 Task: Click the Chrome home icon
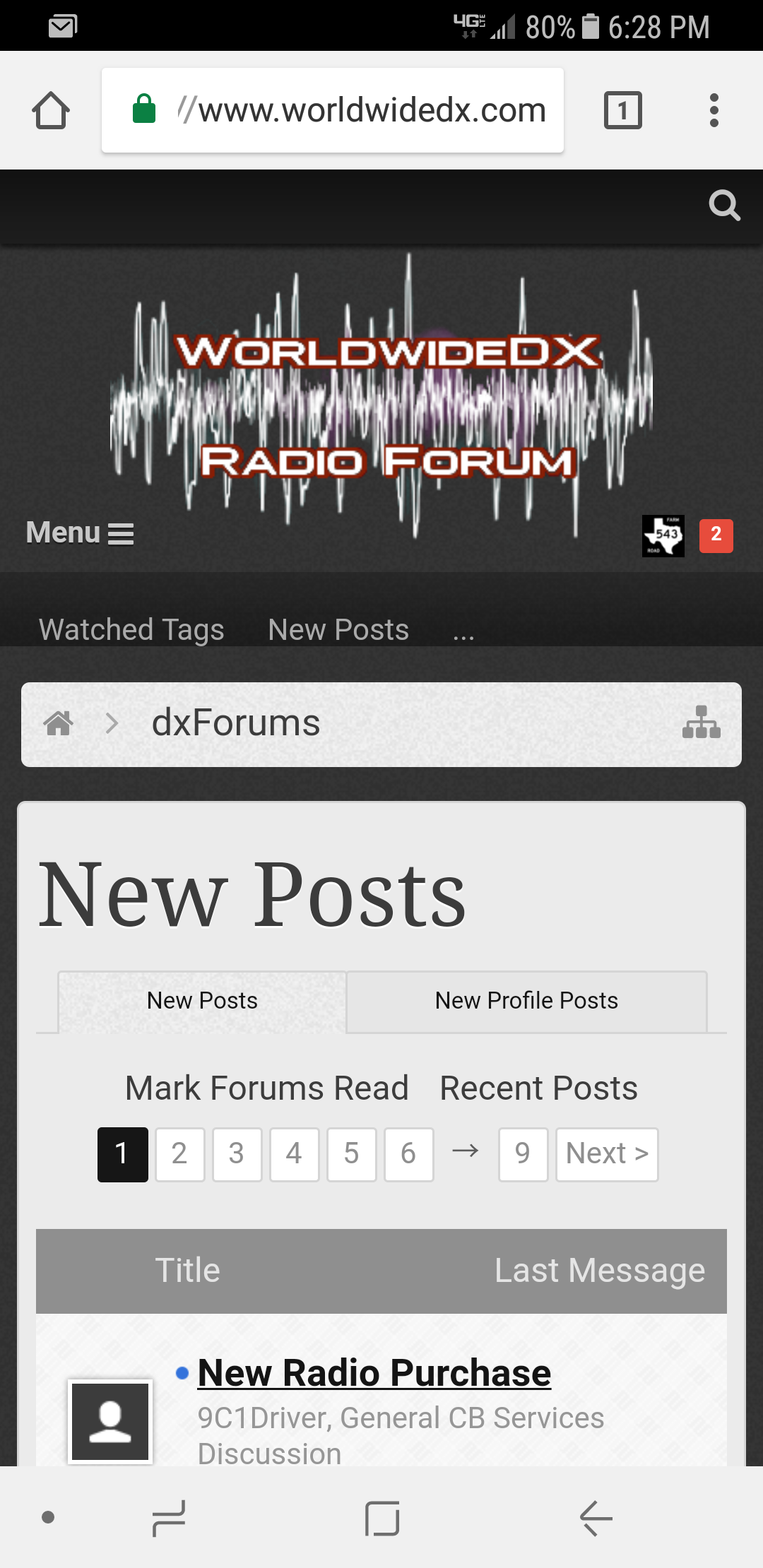[52, 109]
